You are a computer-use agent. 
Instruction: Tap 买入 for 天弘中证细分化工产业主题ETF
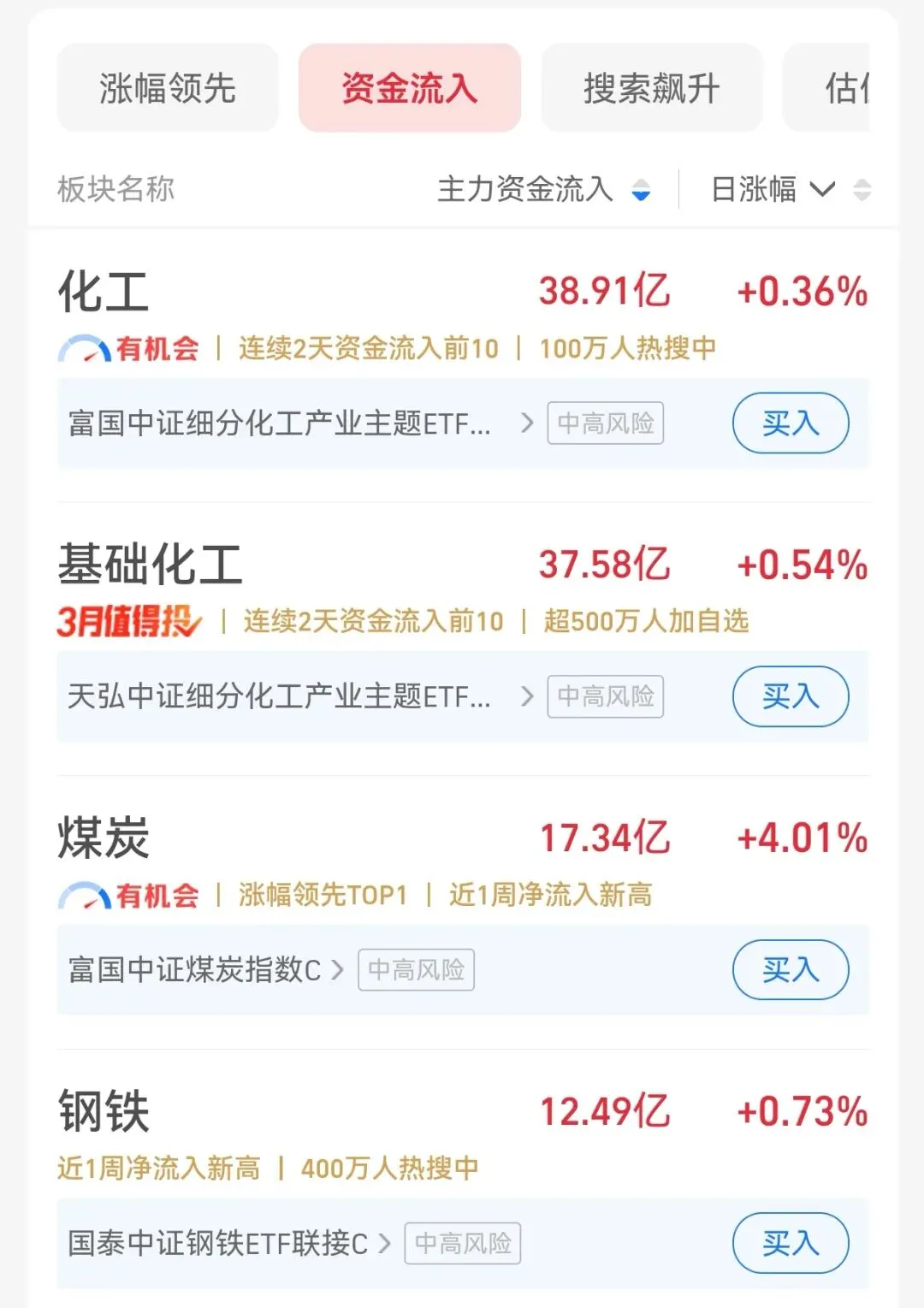point(790,696)
